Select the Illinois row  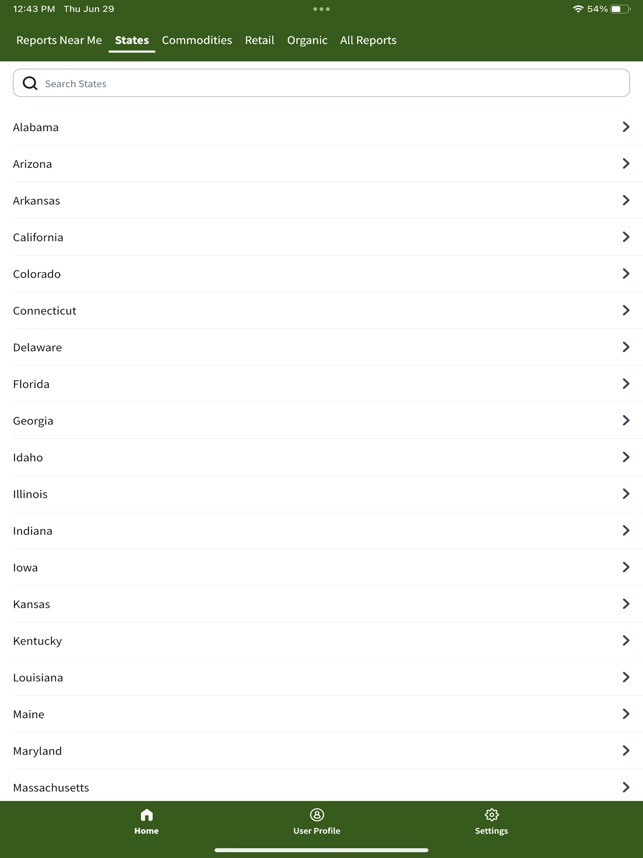click(x=321, y=494)
